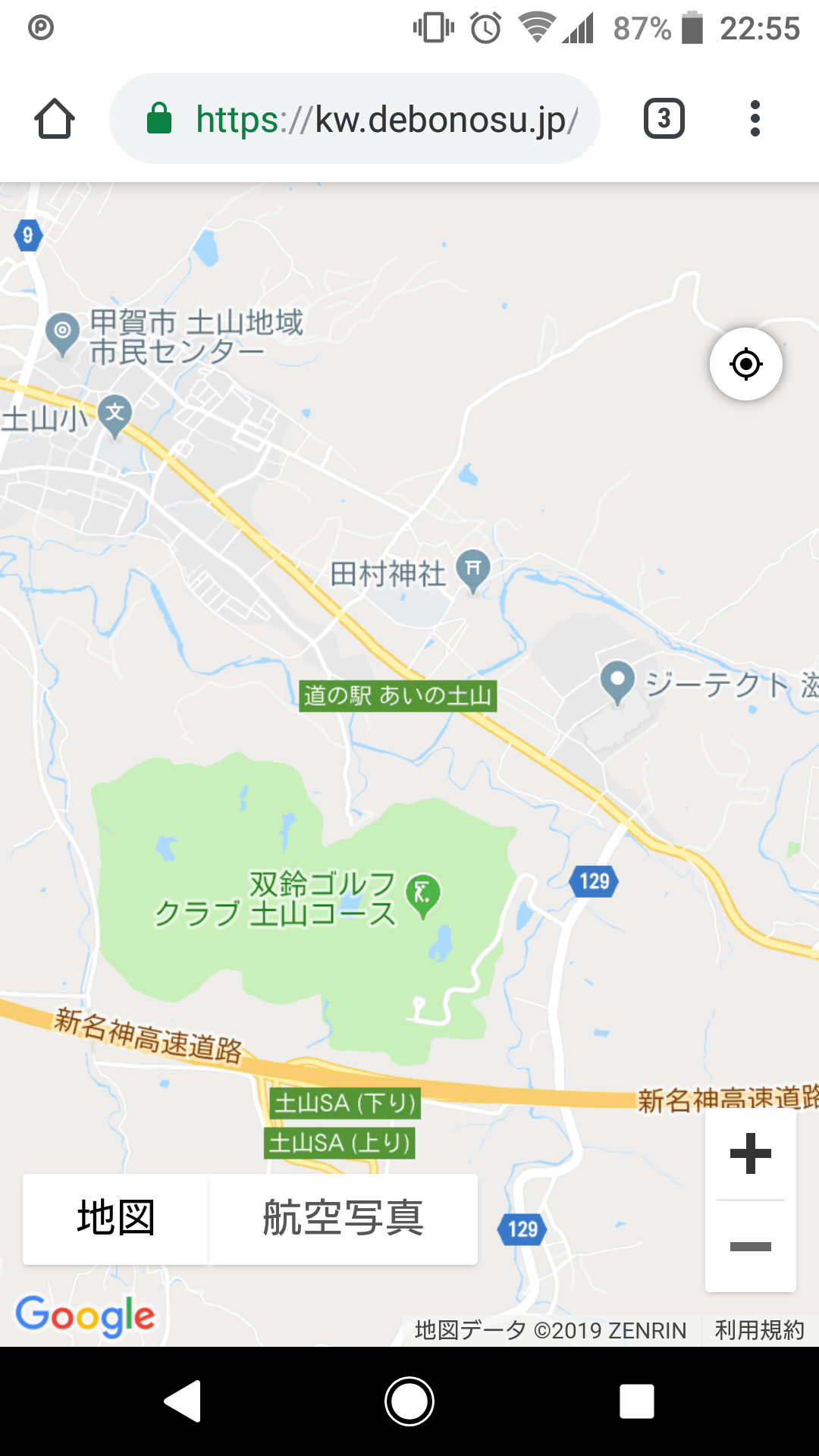819x1456 pixels.
Task: Select the ジーテクト location pin
Action: coord(617,680)
